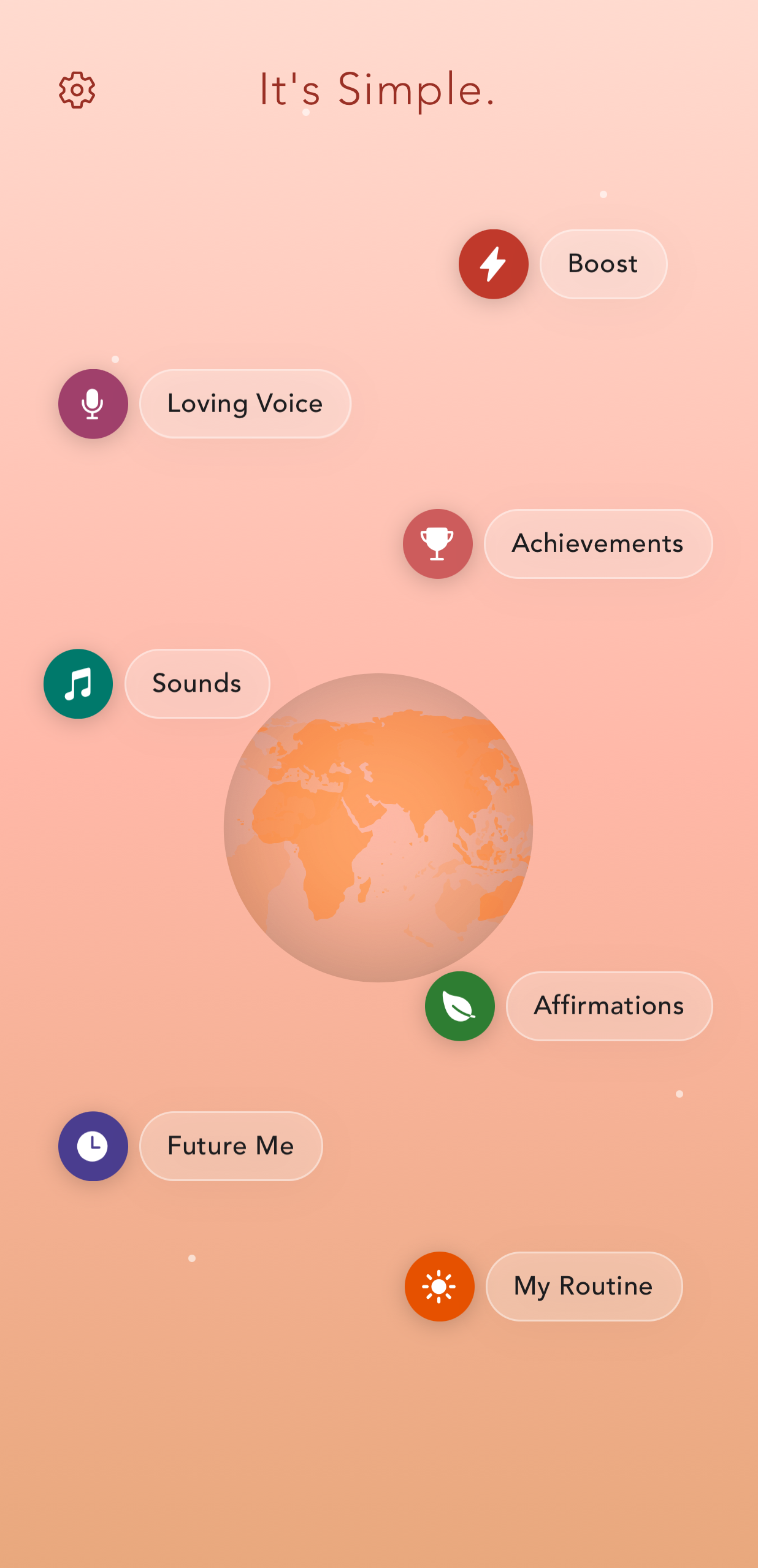Click the Future Me text button

coord(230,1145)
